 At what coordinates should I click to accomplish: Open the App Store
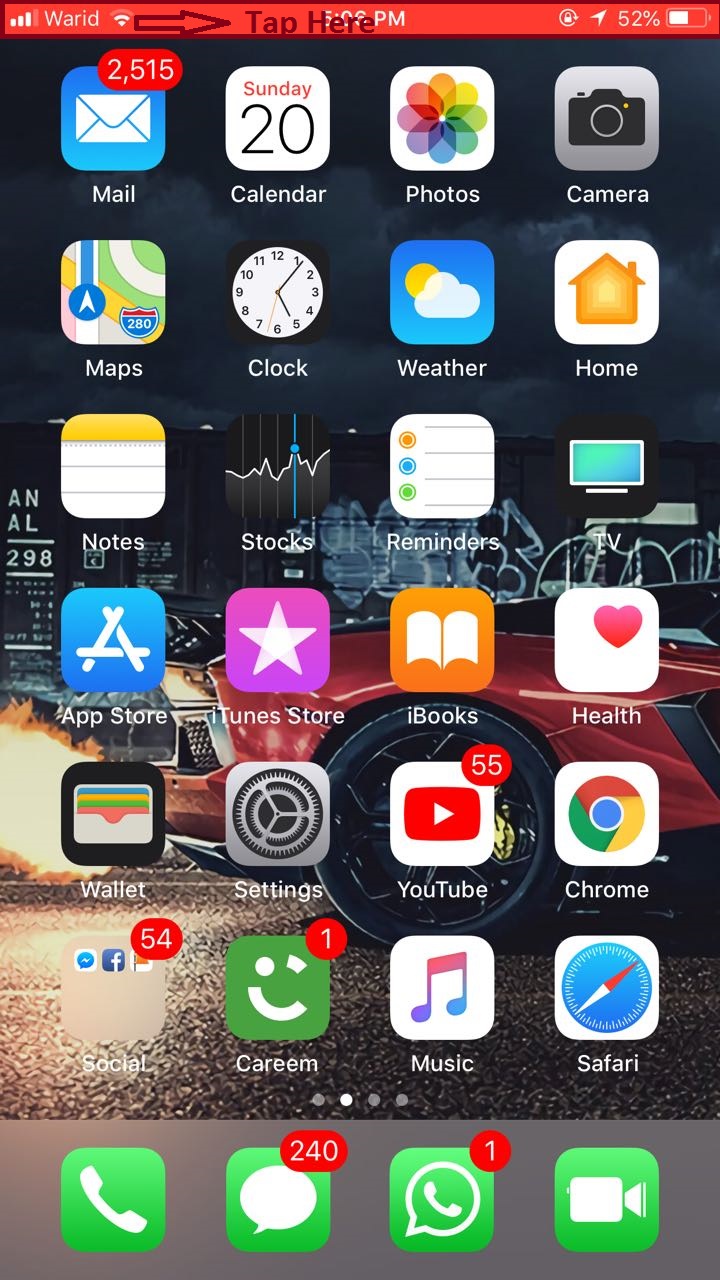click(x=113, y=641)
